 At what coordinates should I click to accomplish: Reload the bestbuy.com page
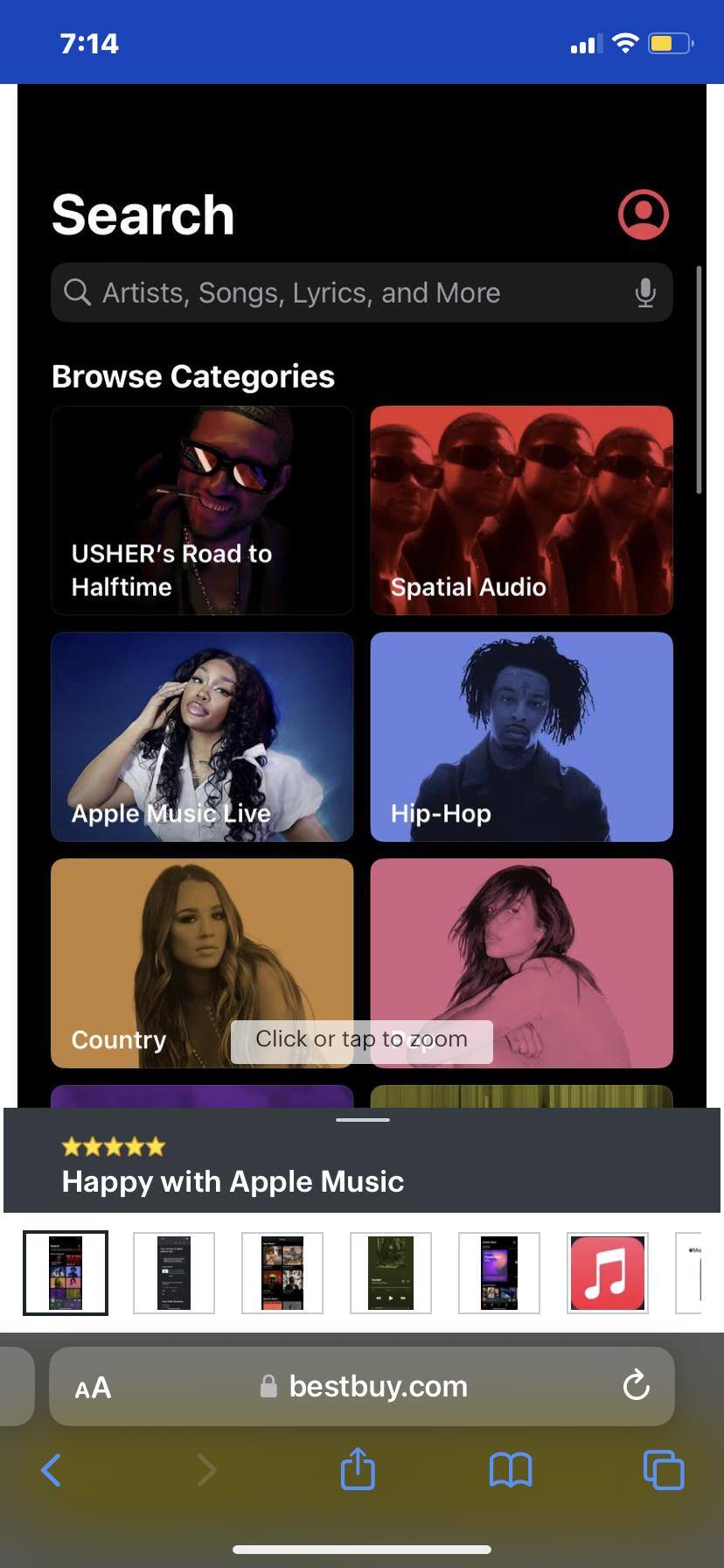636,1386
